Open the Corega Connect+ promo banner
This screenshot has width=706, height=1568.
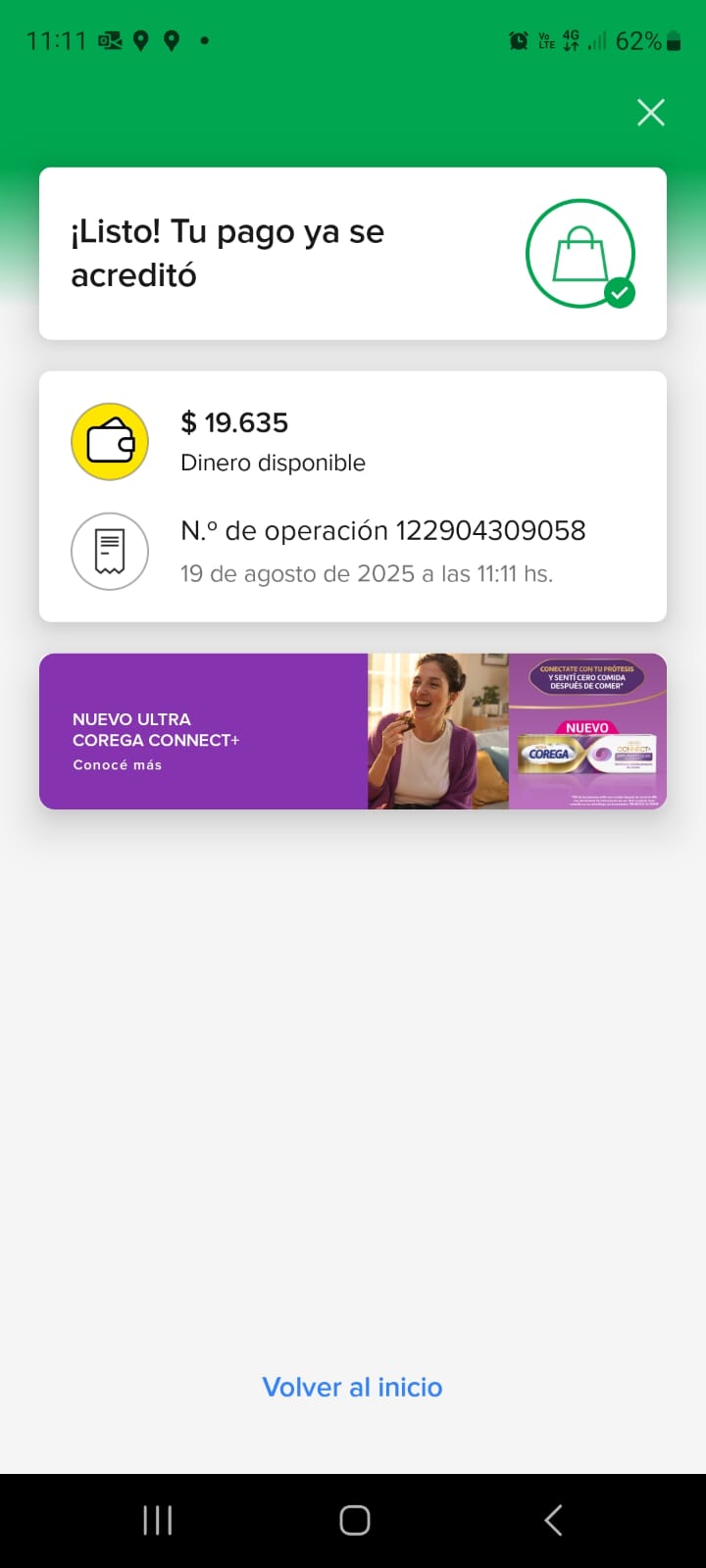pos(353,731)
